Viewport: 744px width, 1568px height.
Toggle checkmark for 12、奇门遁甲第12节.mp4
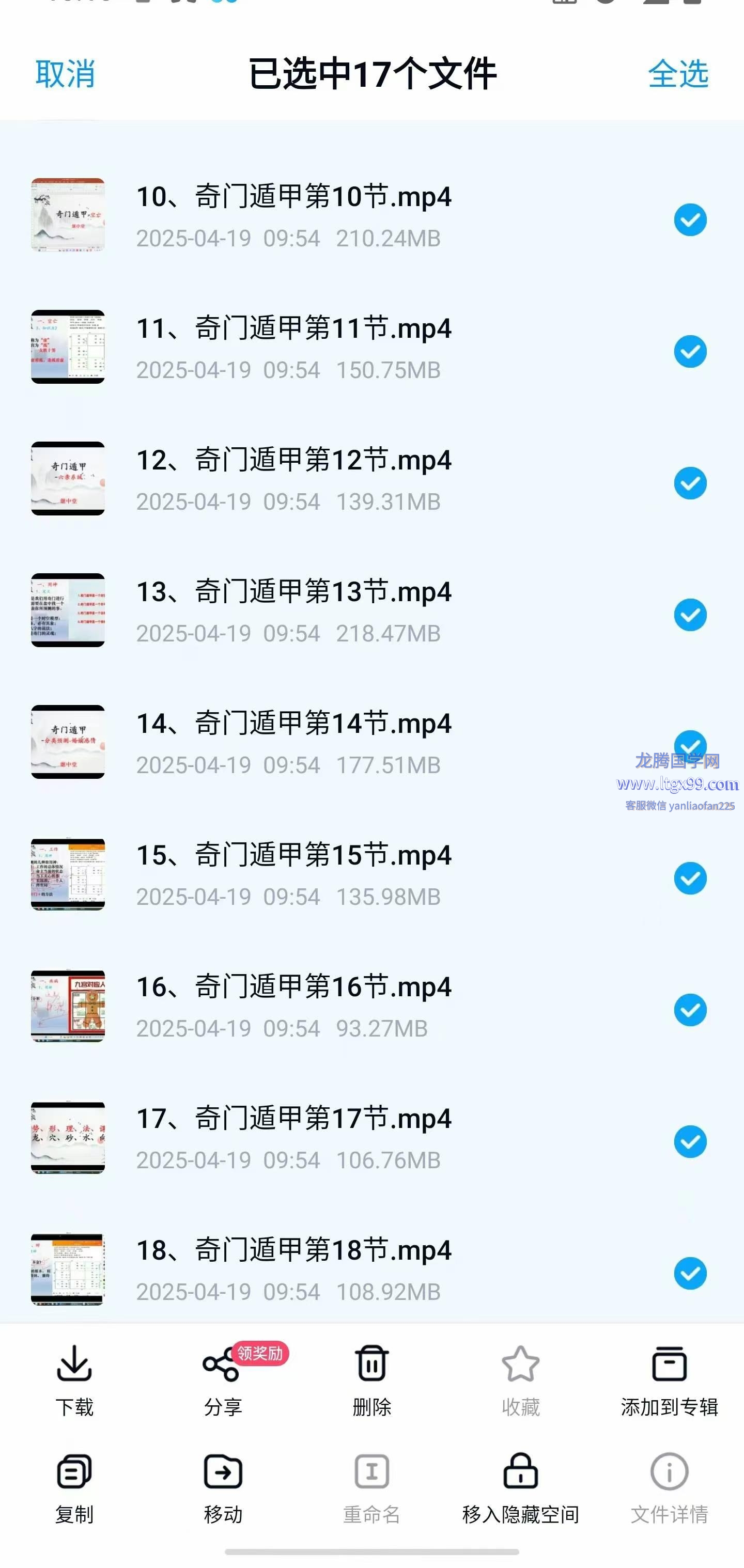[690, 483]
